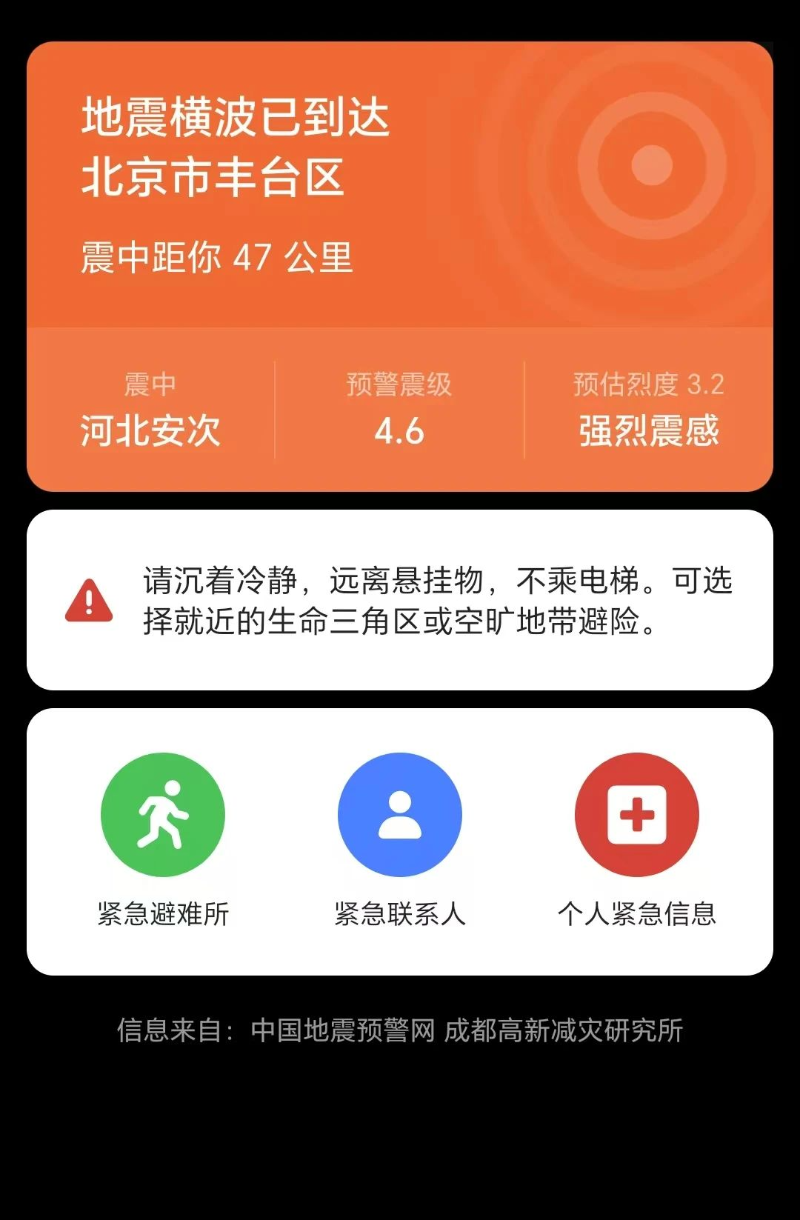Open the safety advice message card
This screenshot has height=1220, width=800.
pyautogui.click(x=400, y=600)
